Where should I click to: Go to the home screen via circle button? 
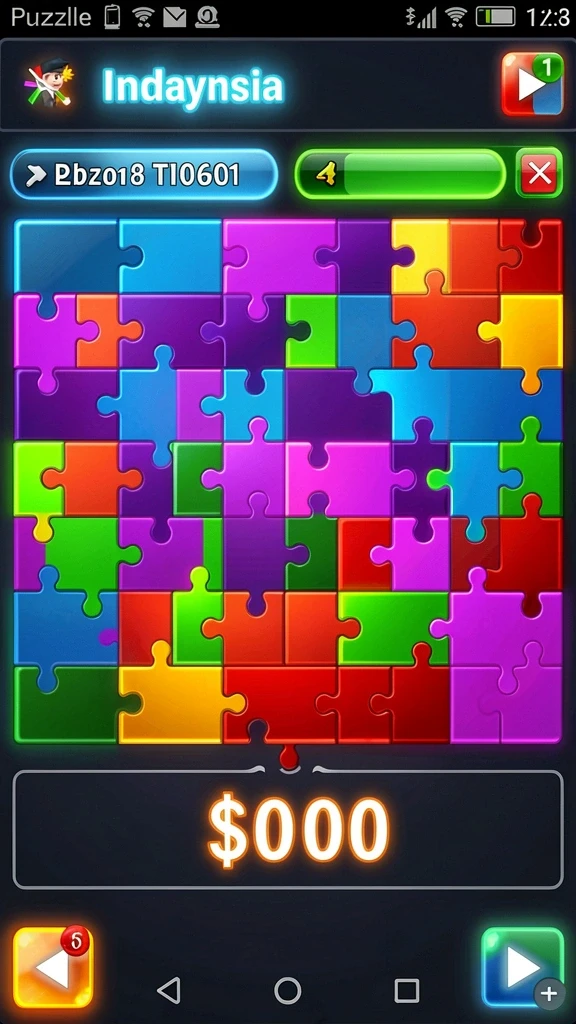[287, 990]
